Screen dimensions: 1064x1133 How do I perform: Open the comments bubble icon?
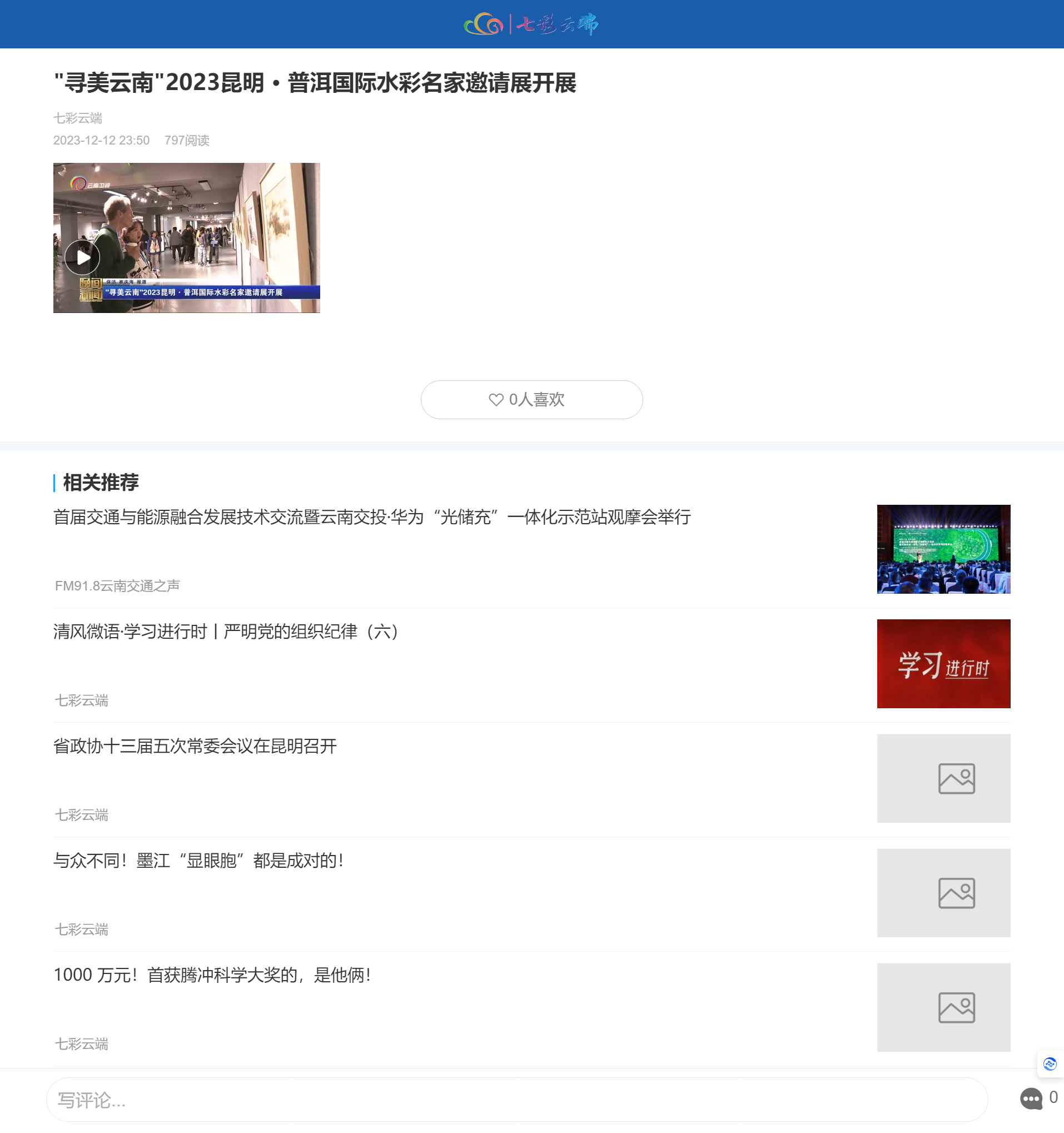point(1031,1099)
